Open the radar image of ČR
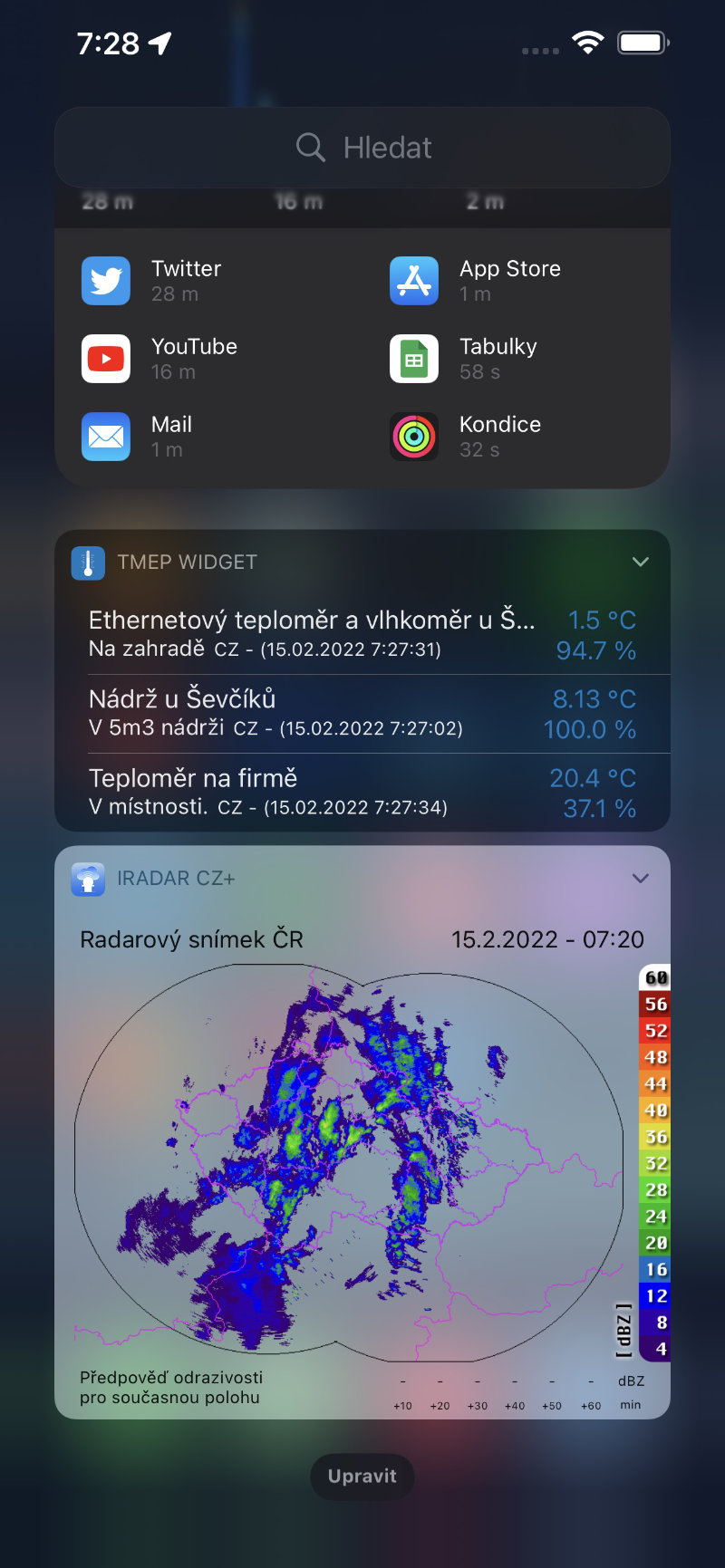The height and width of the screenshot is (1568, 725). pyautogui.click(x=349, y=1164)
